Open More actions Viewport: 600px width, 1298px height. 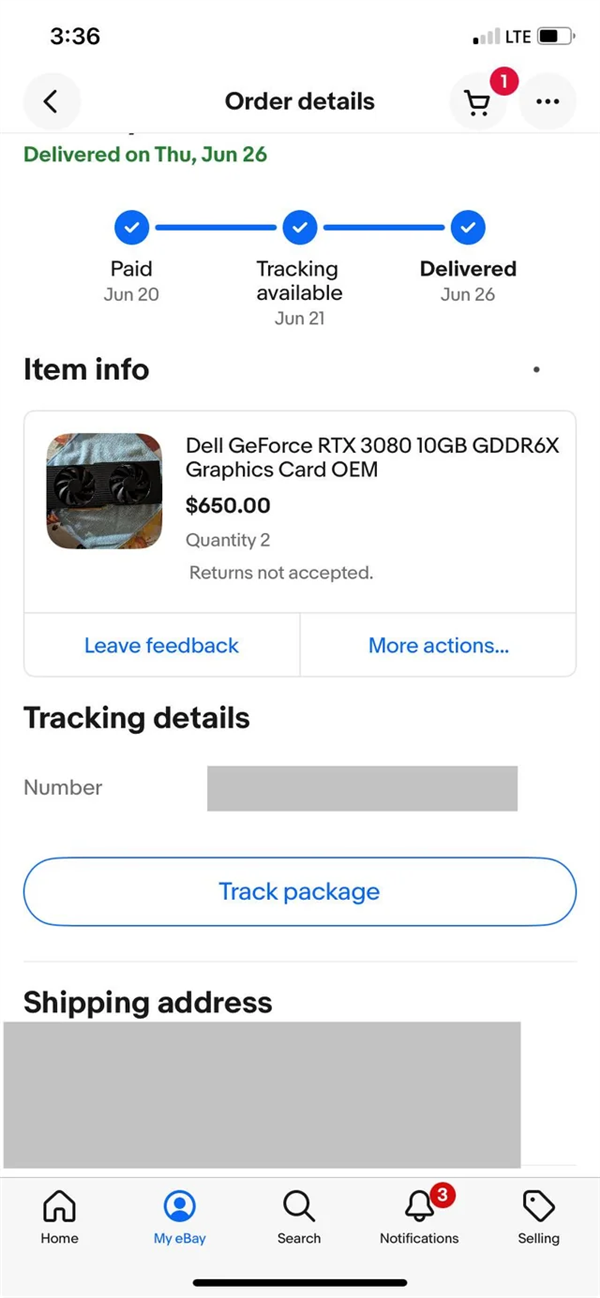438,645
